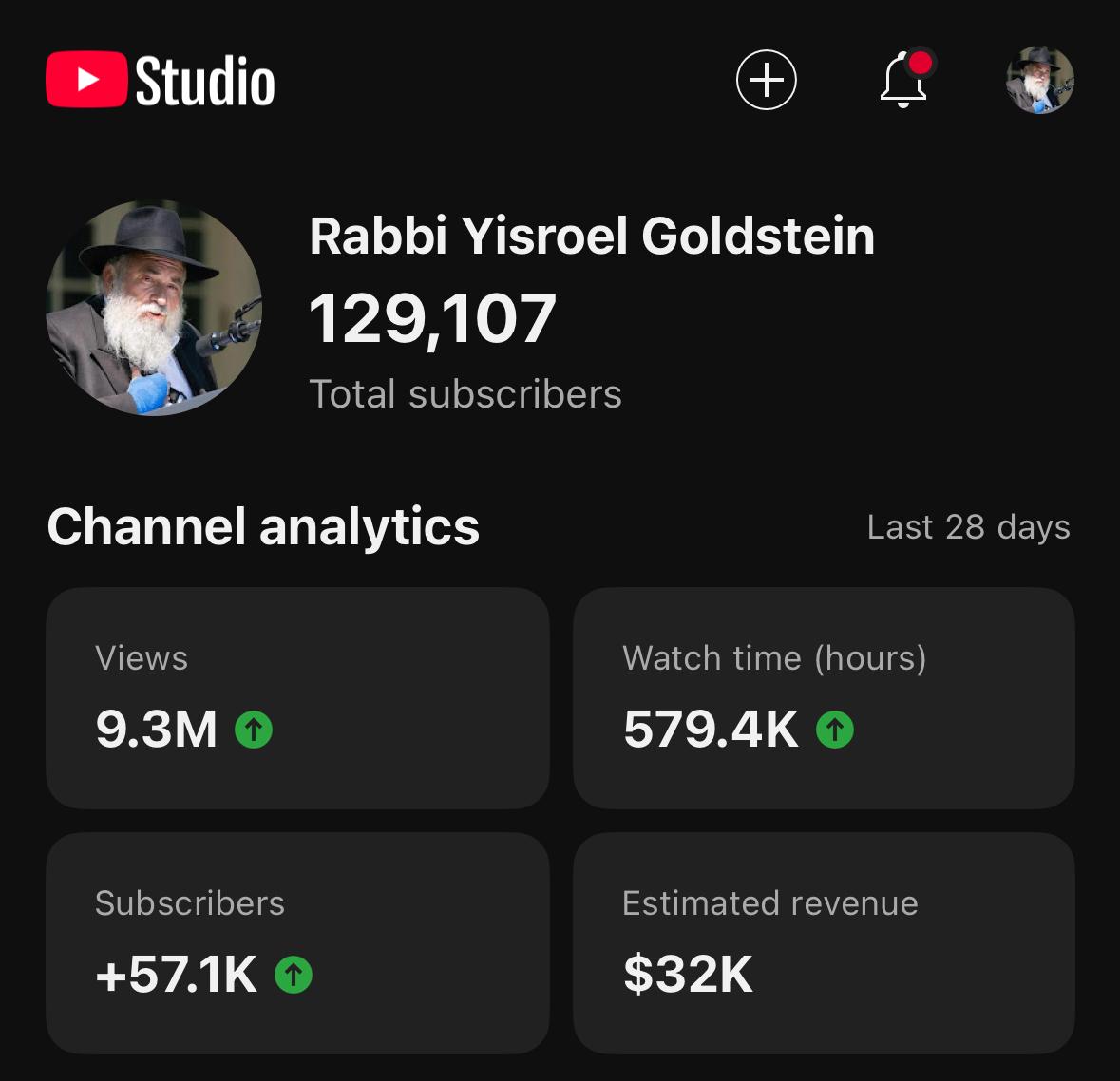Open the Subscribers analytics card

click(x=297, y=942)
